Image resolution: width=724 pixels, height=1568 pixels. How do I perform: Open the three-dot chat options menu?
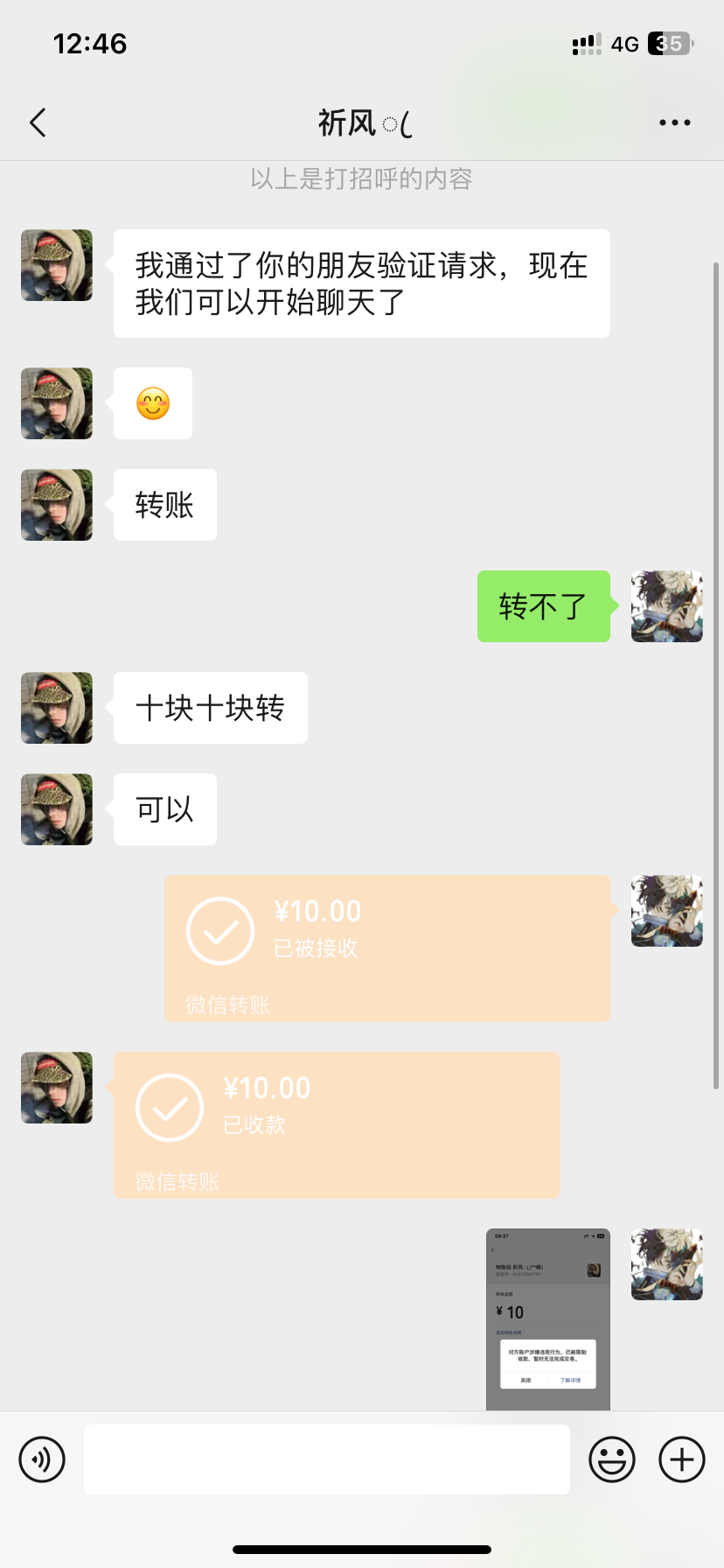(x=674, y=122)
